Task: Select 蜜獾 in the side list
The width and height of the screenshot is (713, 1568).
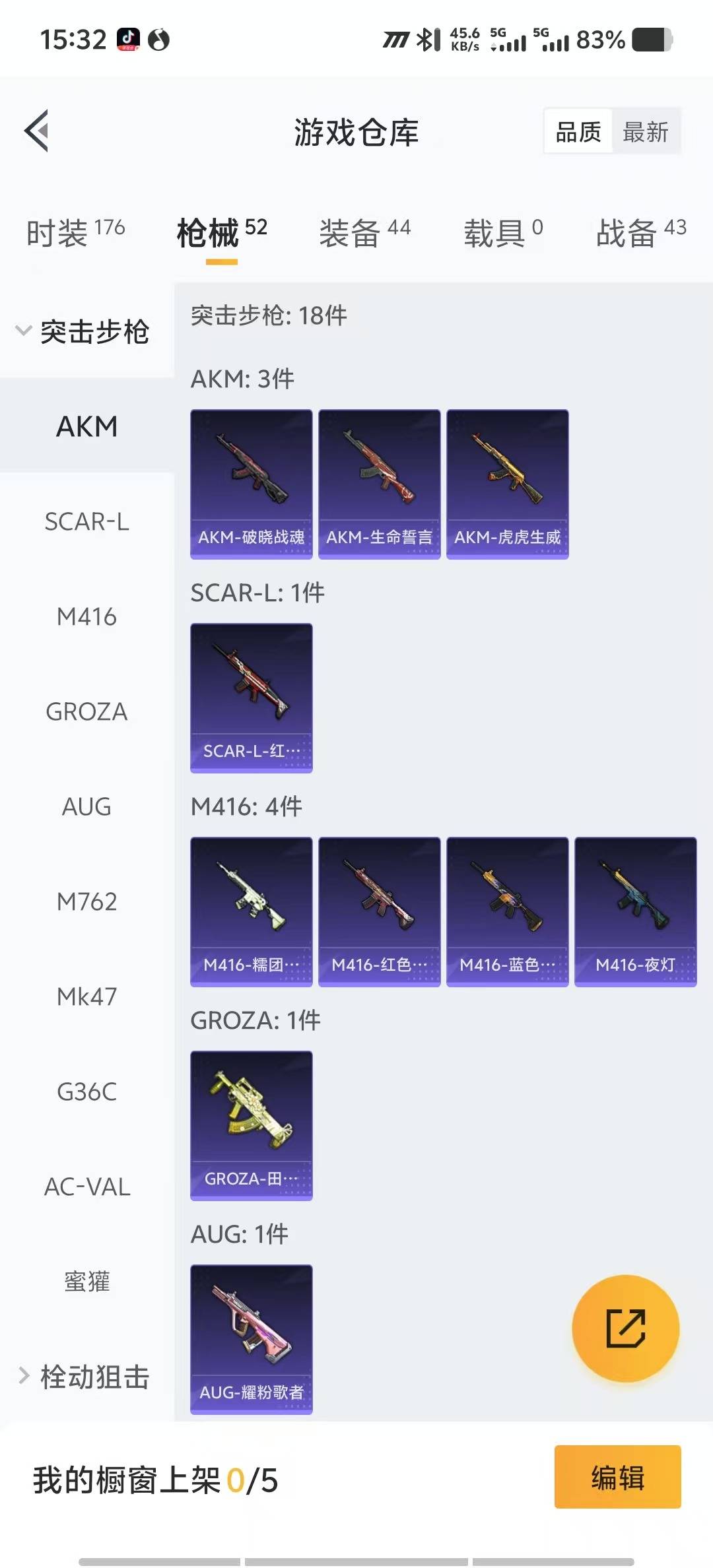Action: point(86,1282)
